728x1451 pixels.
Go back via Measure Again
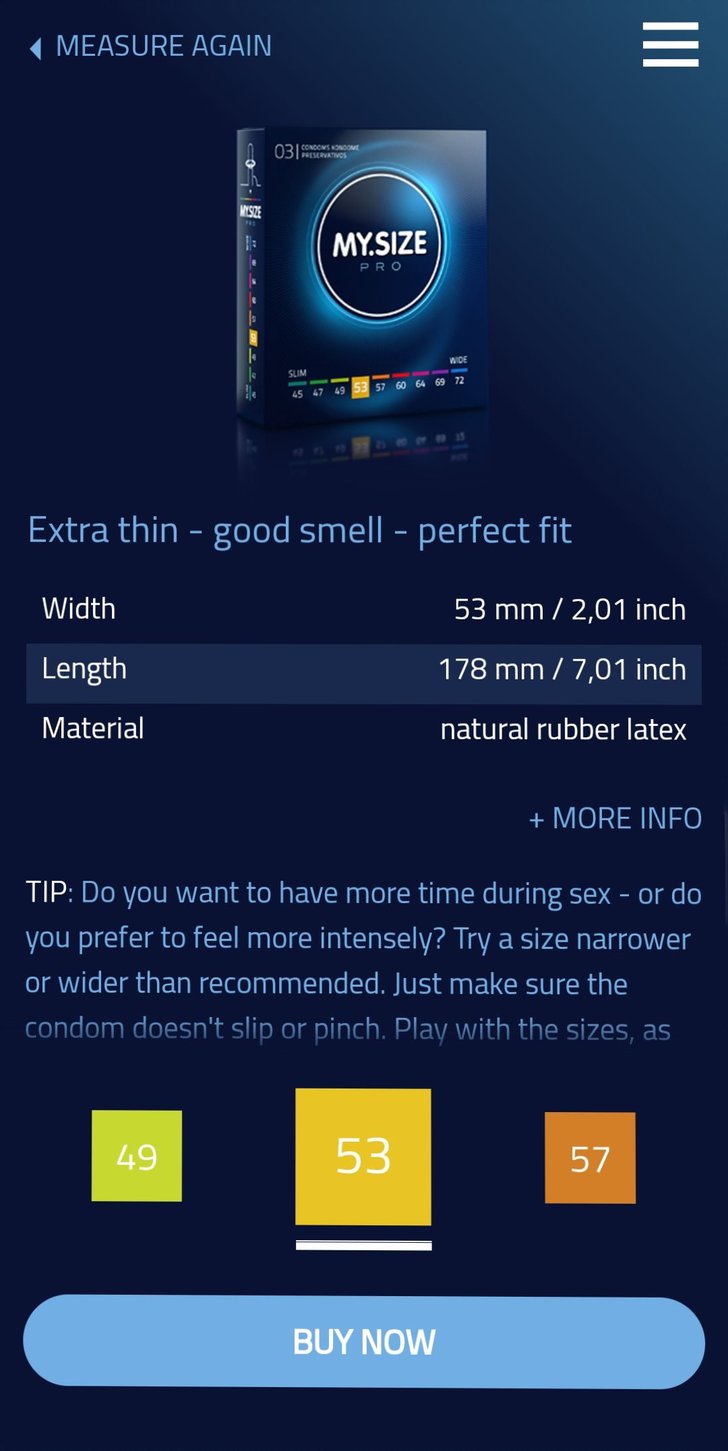pos(152,46)
